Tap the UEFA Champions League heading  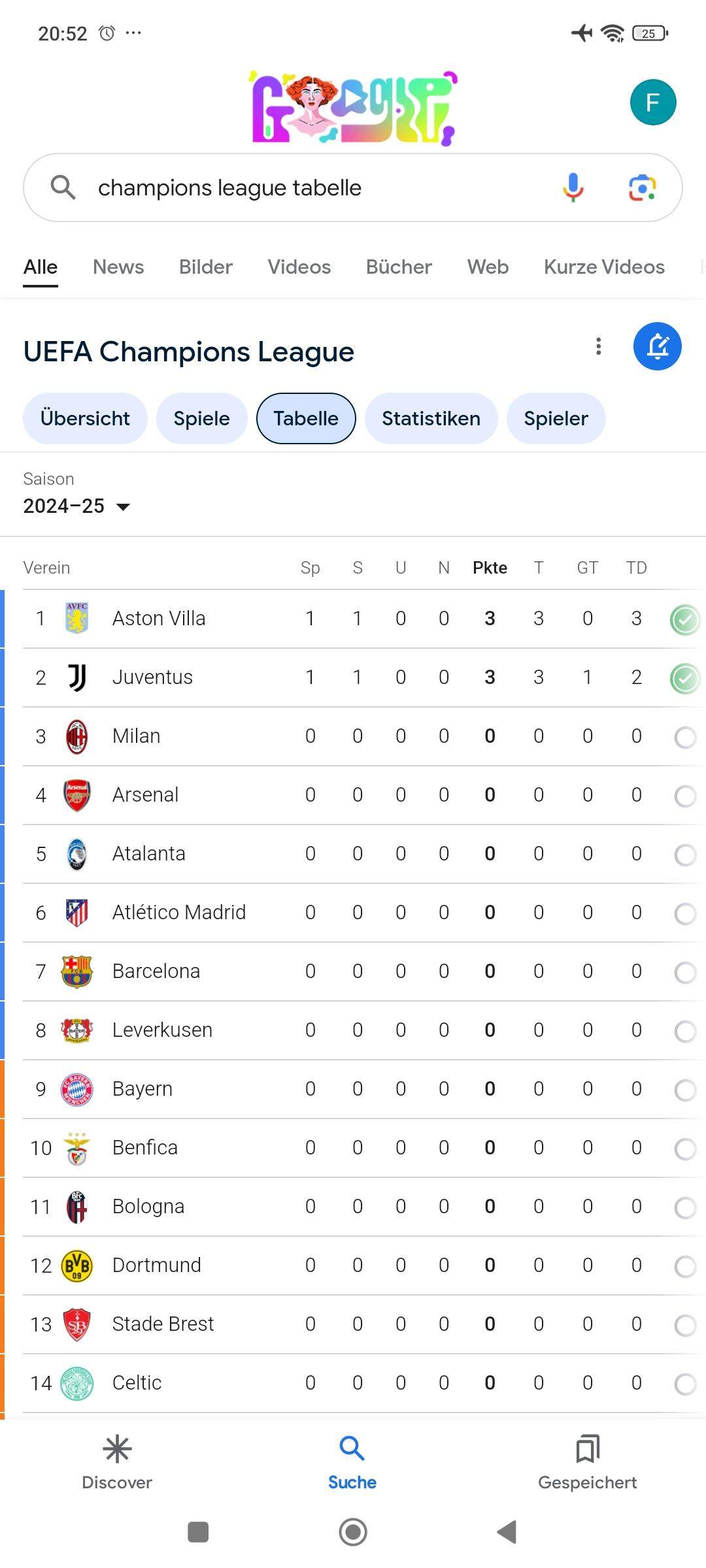click(188, 351)
